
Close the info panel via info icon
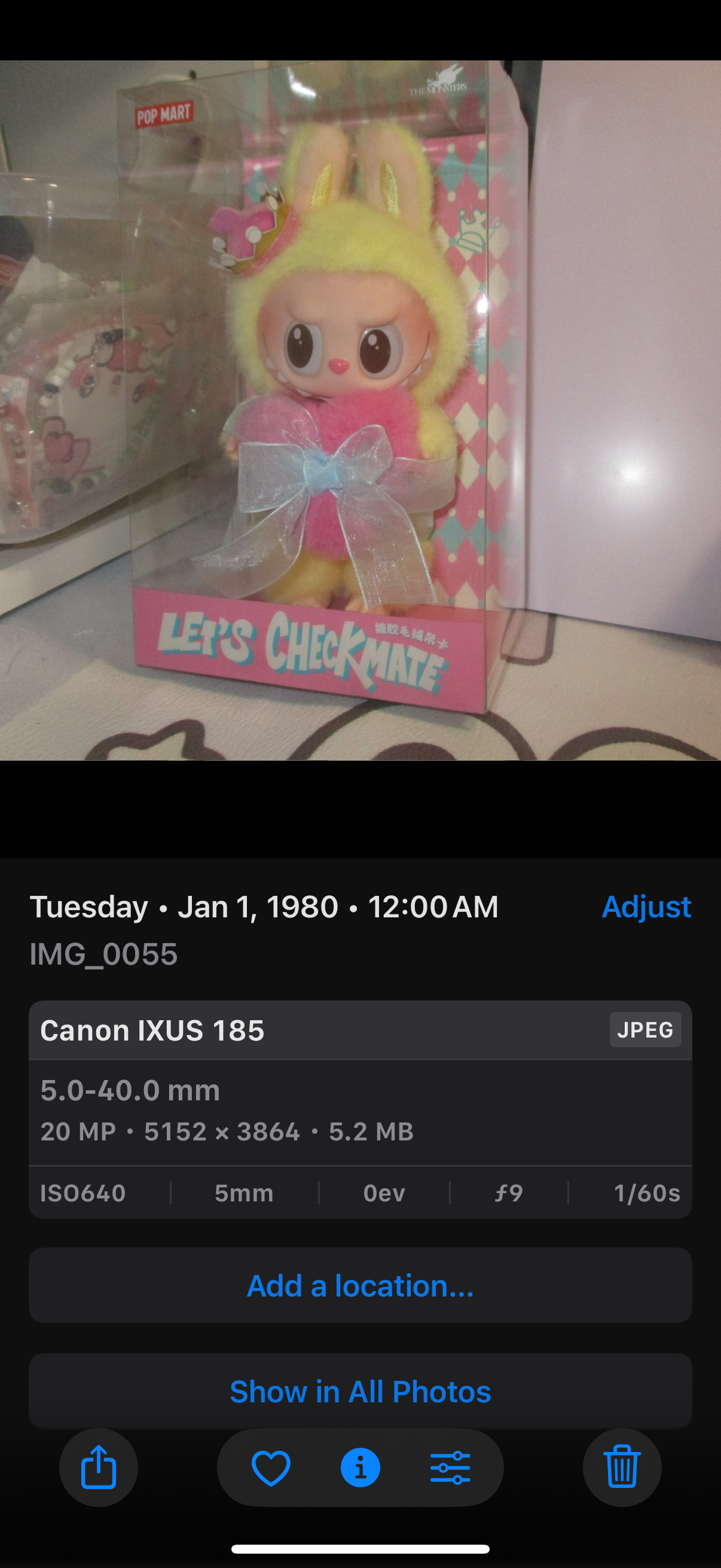(x=360, y=1468)
